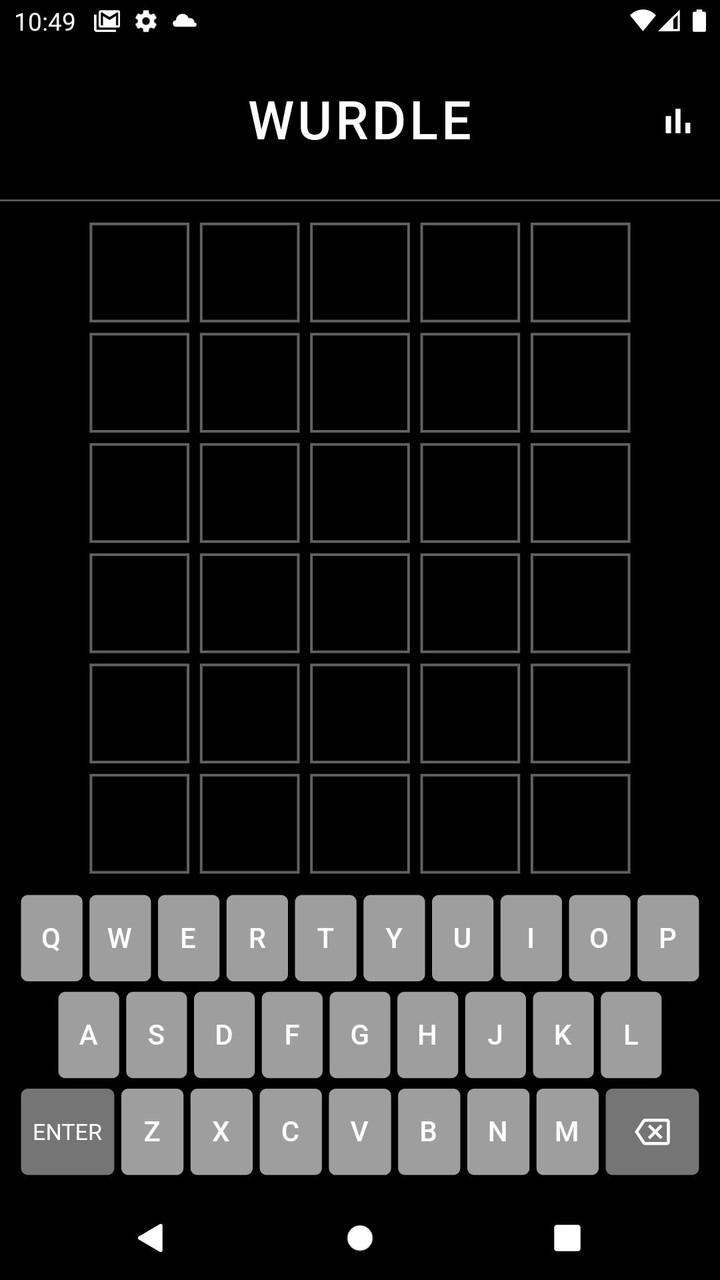The width and height of the screenshot is (720, 1280).
Task: Tap the E key
Action: (188, 938)
